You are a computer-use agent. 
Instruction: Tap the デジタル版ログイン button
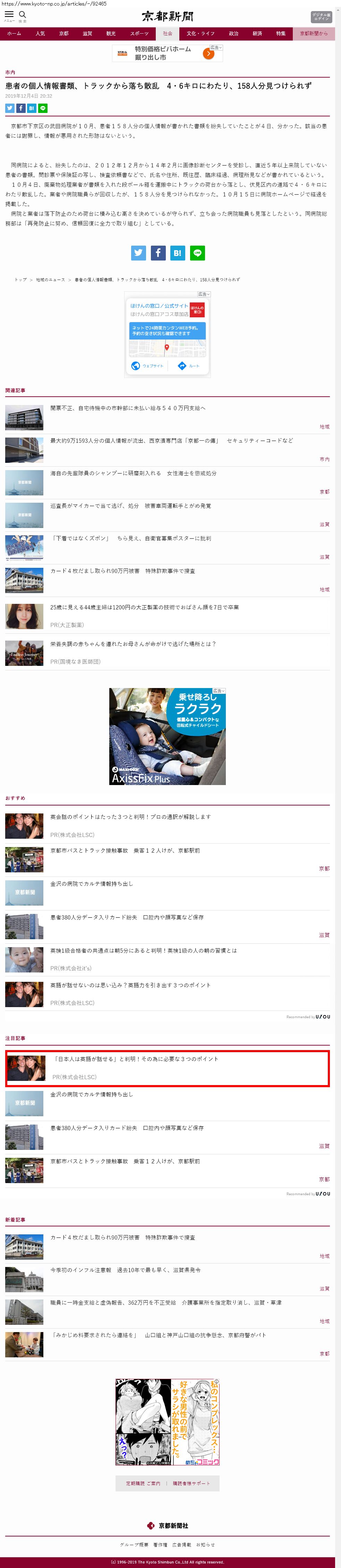click(321, 16)
